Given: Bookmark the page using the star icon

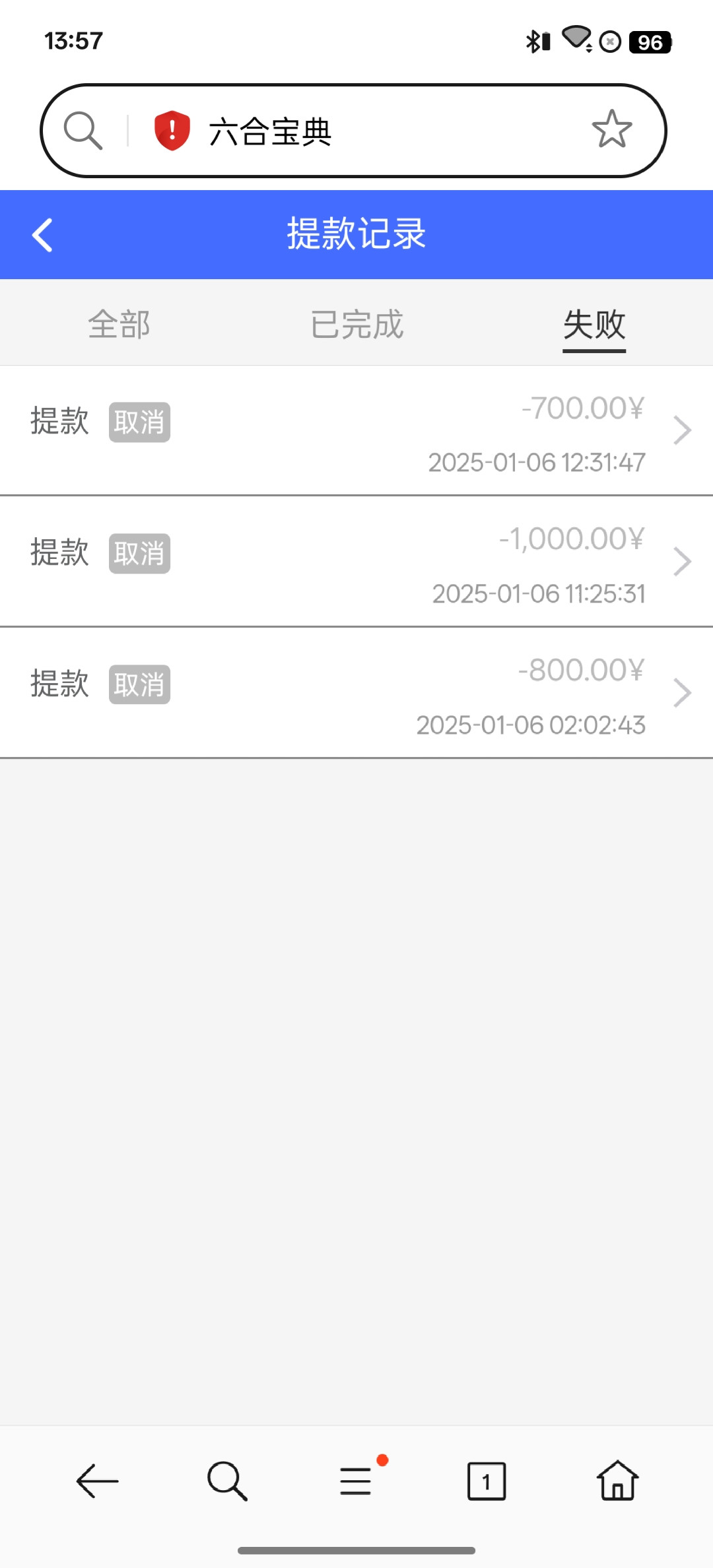Looking at the screenshot, I should [611, 129].
